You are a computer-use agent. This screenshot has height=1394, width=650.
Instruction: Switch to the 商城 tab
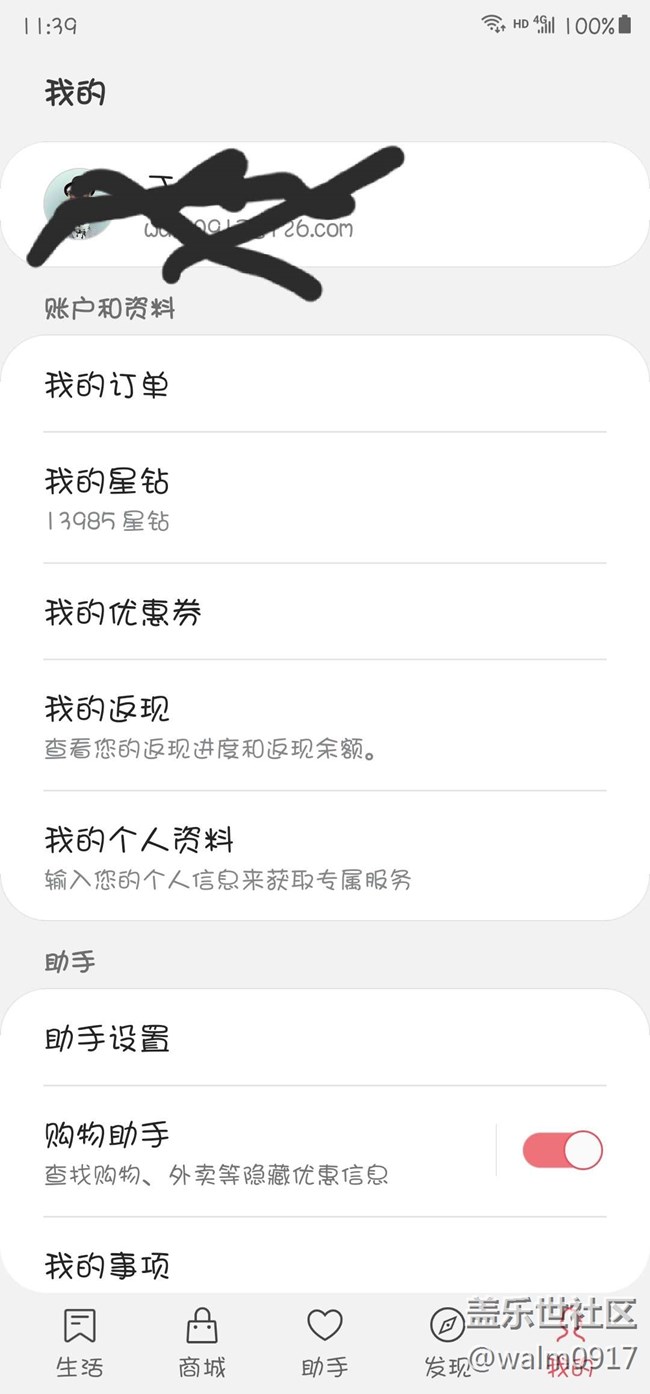[x=202, y=1343]
